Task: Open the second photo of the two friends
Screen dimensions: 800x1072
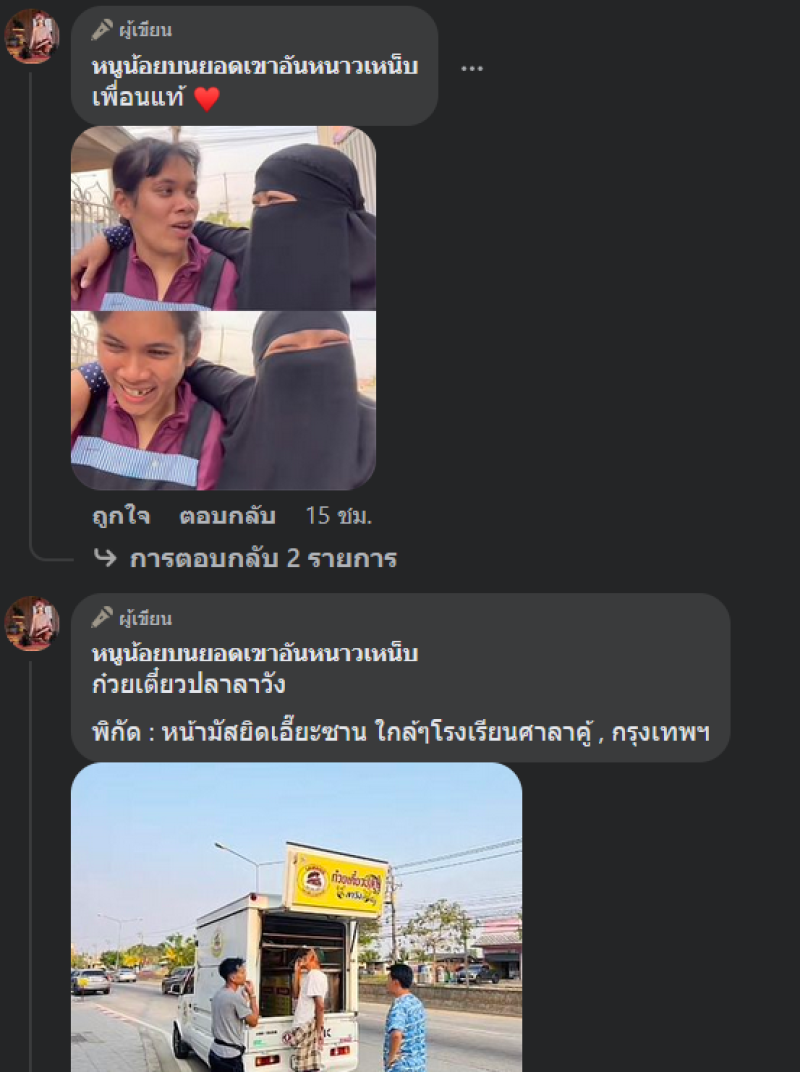Action: coord(223,400)
